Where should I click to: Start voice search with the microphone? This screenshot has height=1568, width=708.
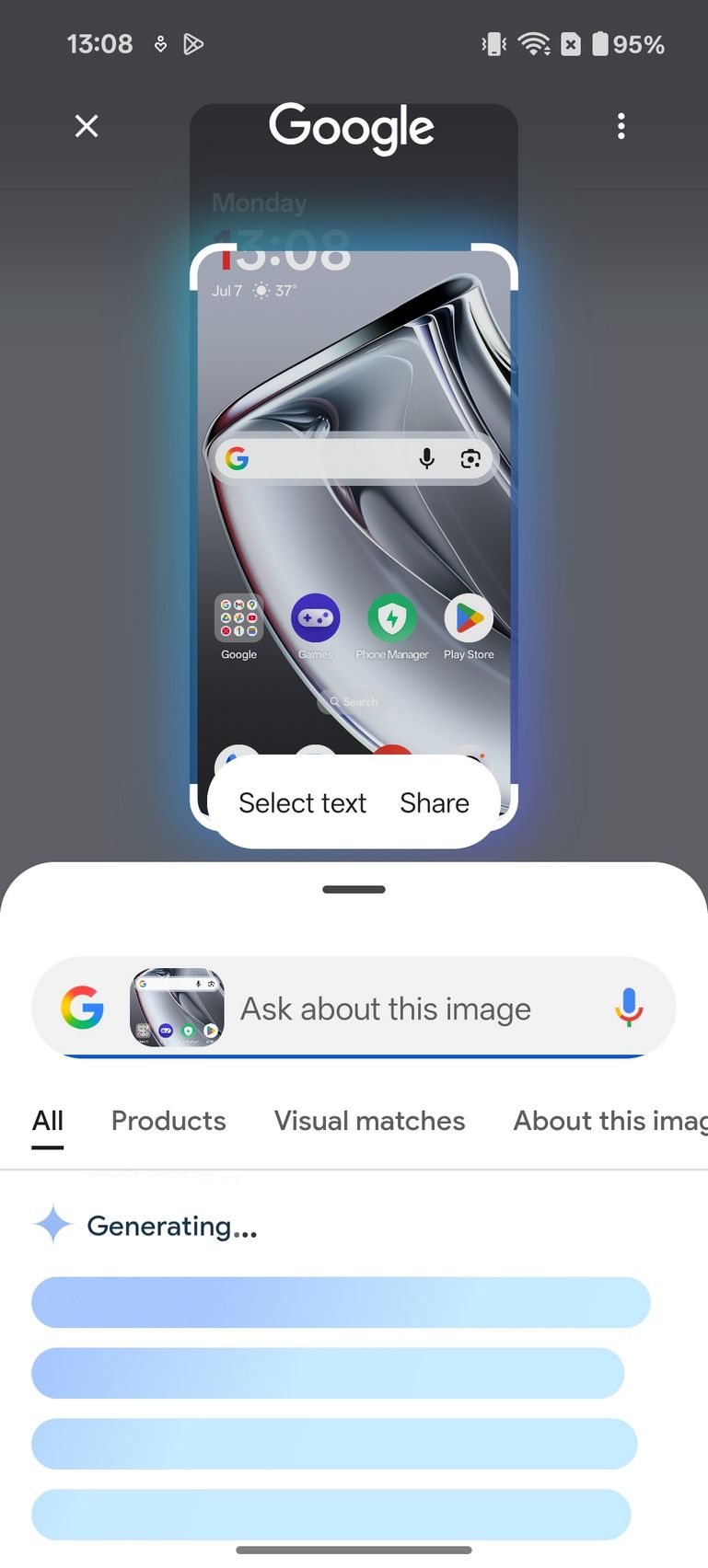coord(629,1009)
